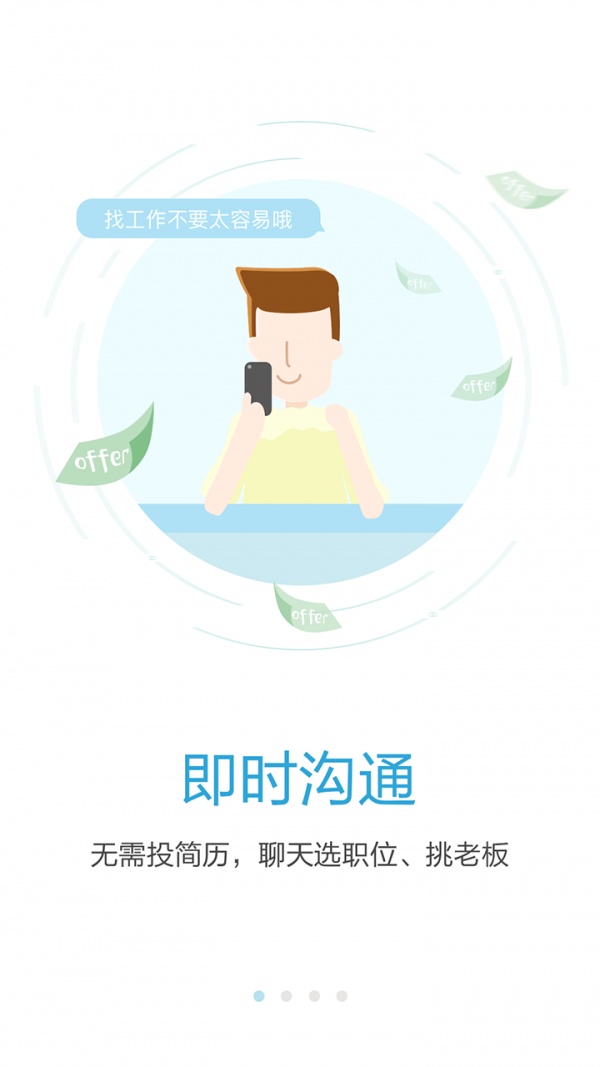600x1067 pixels.
Task: Select the first page indicator dot
Action: tap(259, 996)
